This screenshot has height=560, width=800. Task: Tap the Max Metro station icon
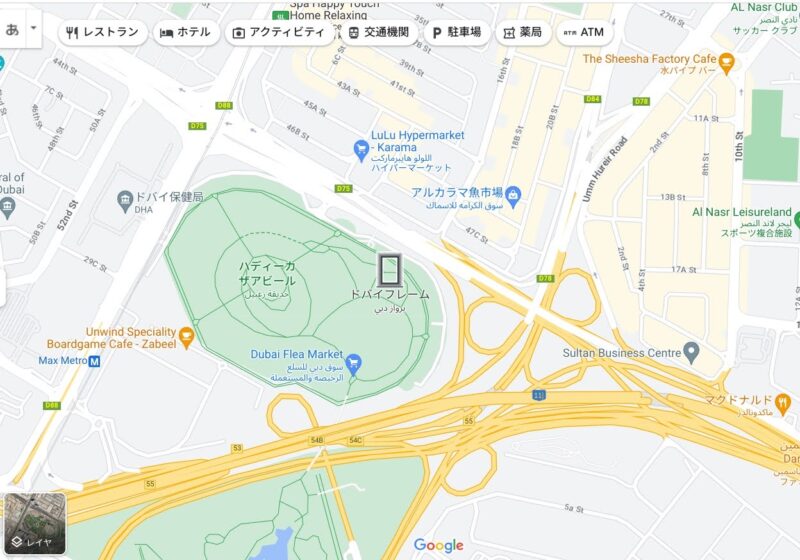pos(94,361)
